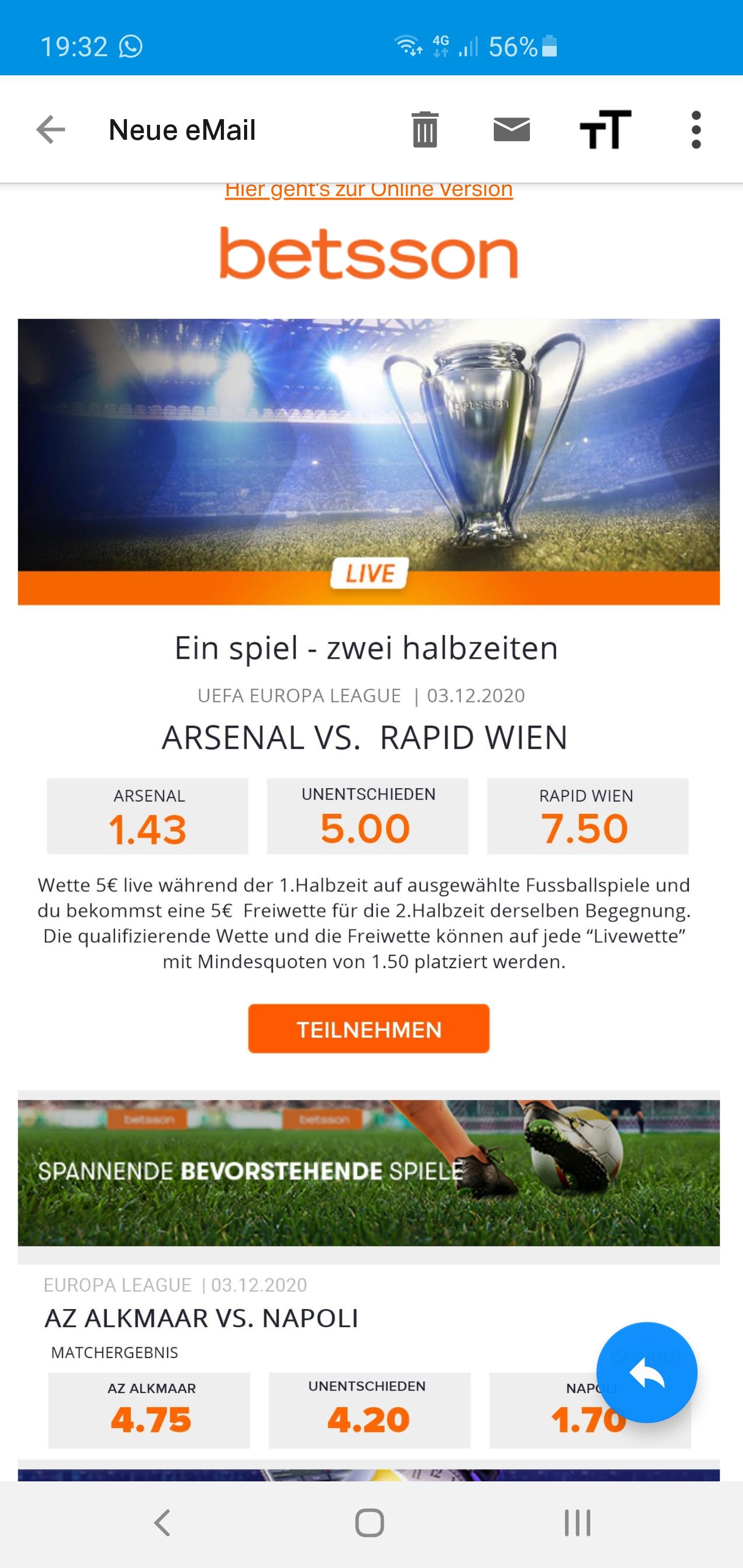Reply to the email with the blue button
The height and width of the screenshot is (1568, 743).
[646, 1372]
